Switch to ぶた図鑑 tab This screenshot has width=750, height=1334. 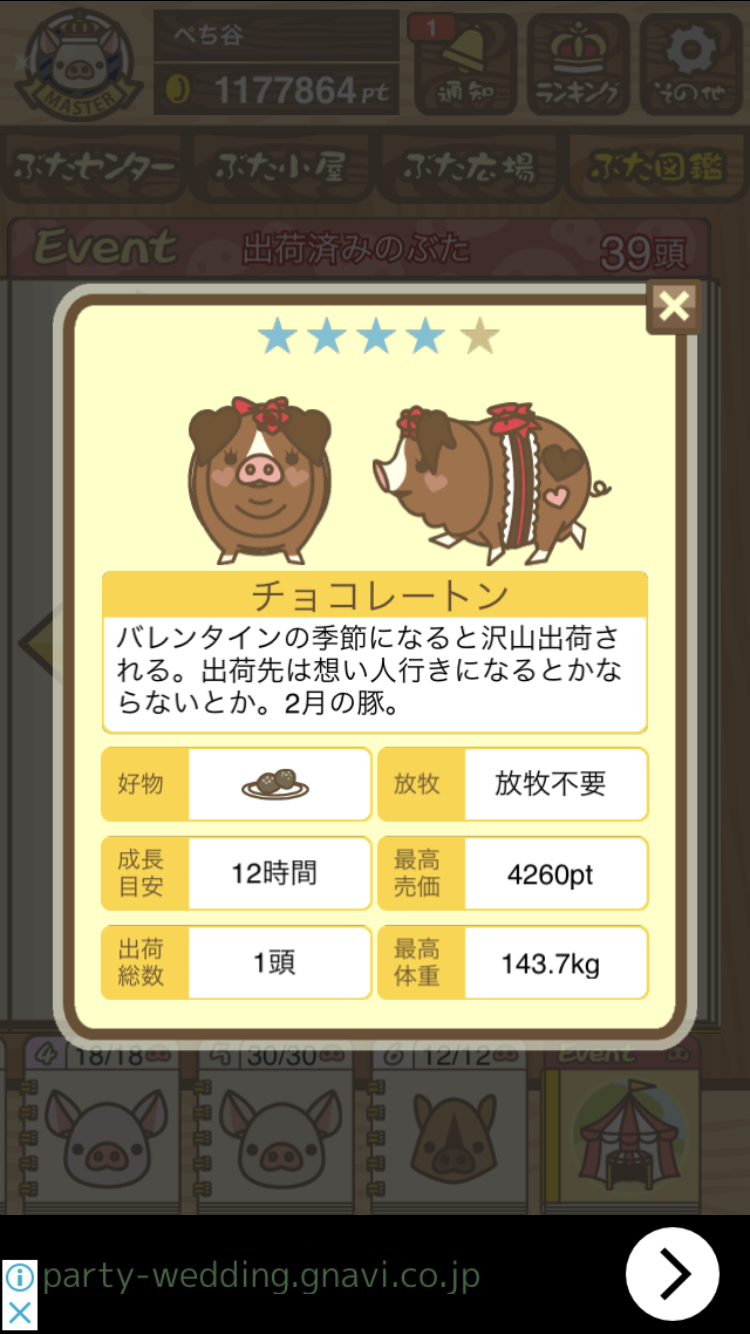click(x=655, y=168)
